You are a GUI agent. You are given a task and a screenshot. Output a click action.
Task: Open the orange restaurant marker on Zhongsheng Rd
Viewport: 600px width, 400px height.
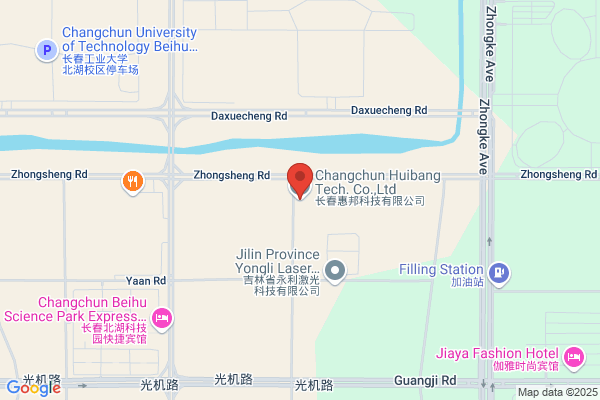coord(133,182)
